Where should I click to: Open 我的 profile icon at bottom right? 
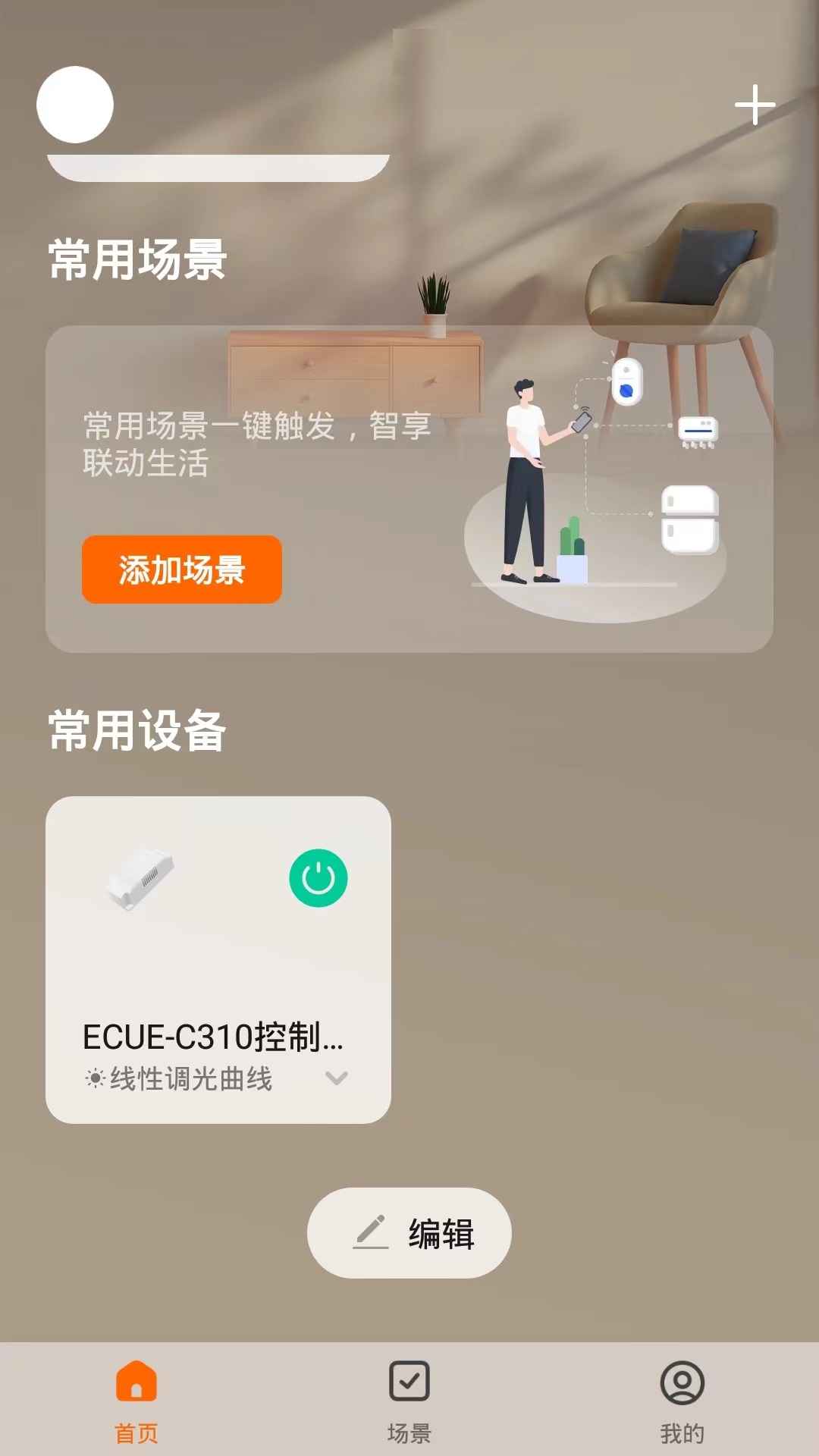[681, 1382]
